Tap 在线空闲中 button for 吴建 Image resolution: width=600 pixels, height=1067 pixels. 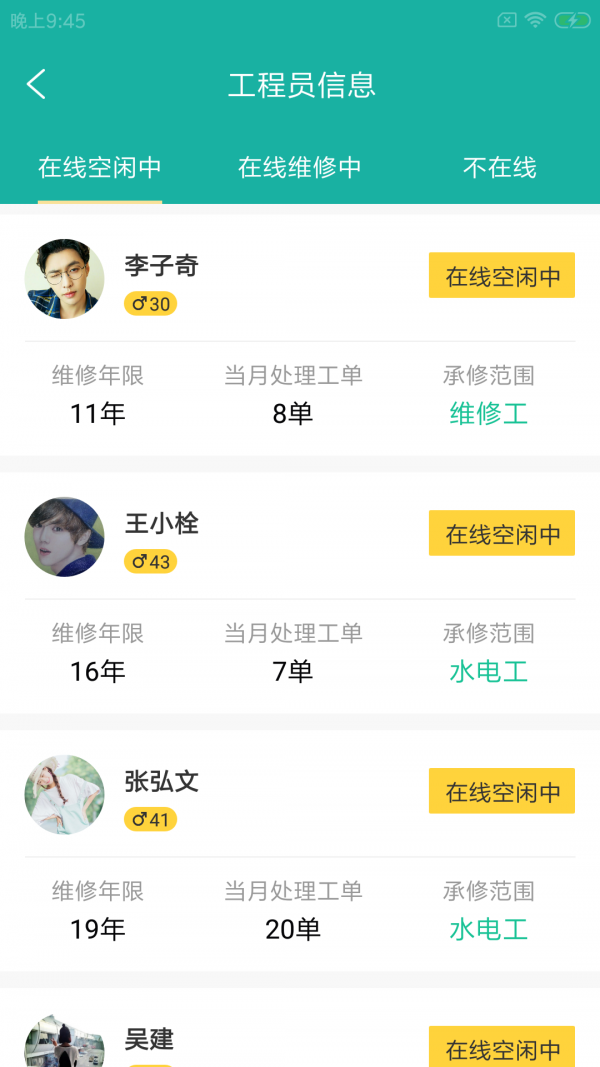tap(502, 1048)
